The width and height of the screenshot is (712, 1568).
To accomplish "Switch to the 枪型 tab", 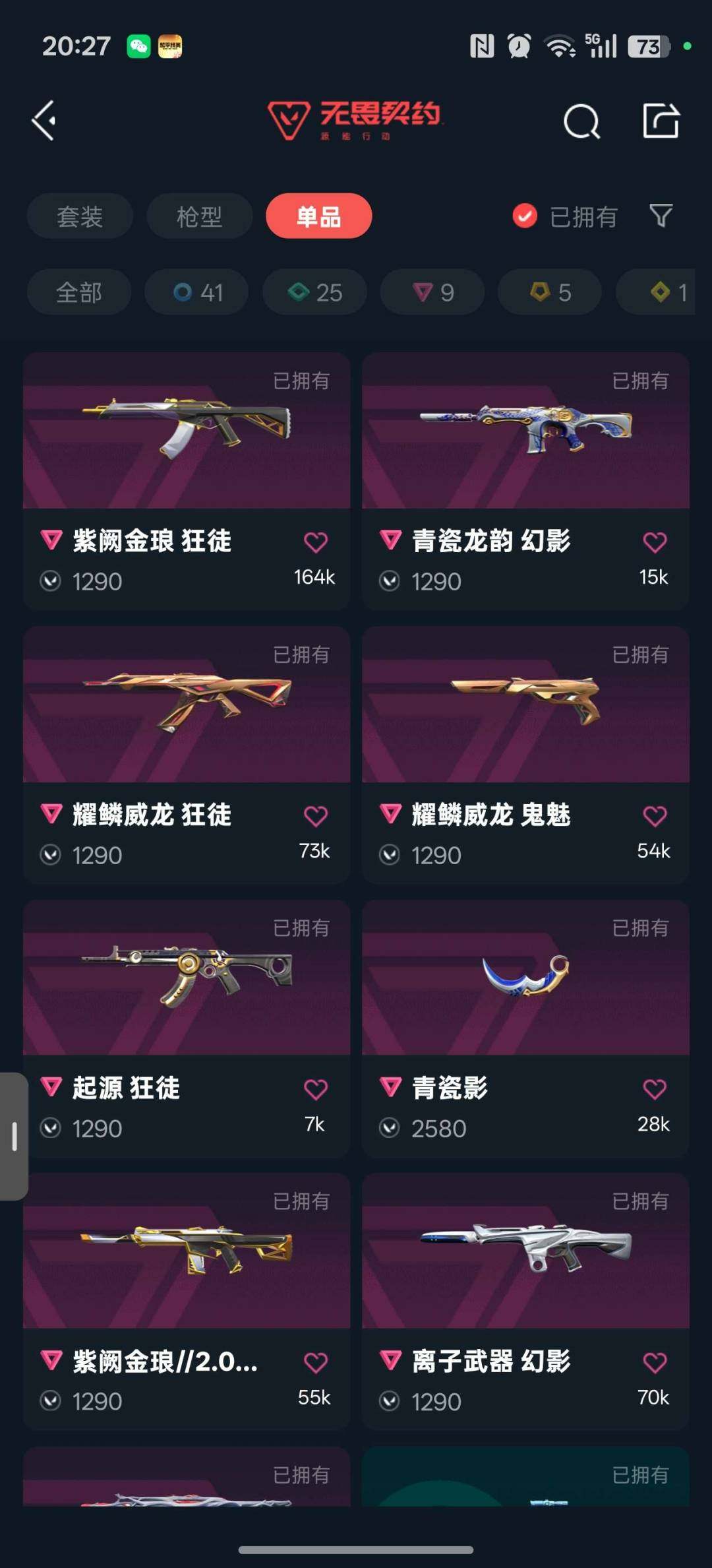I will 199,216.
